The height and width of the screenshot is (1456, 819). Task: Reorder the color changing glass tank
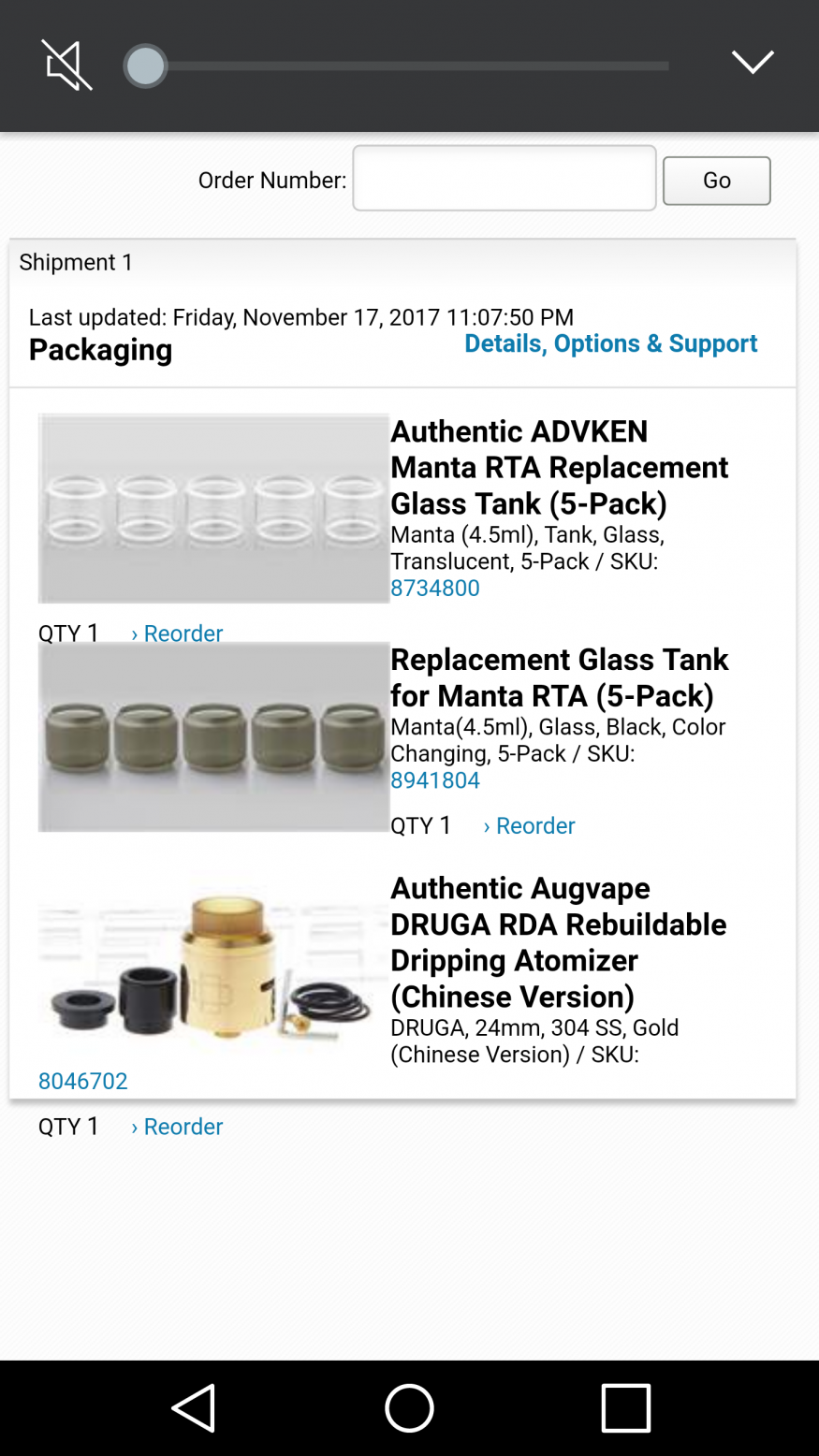click(x=530, y=825)
